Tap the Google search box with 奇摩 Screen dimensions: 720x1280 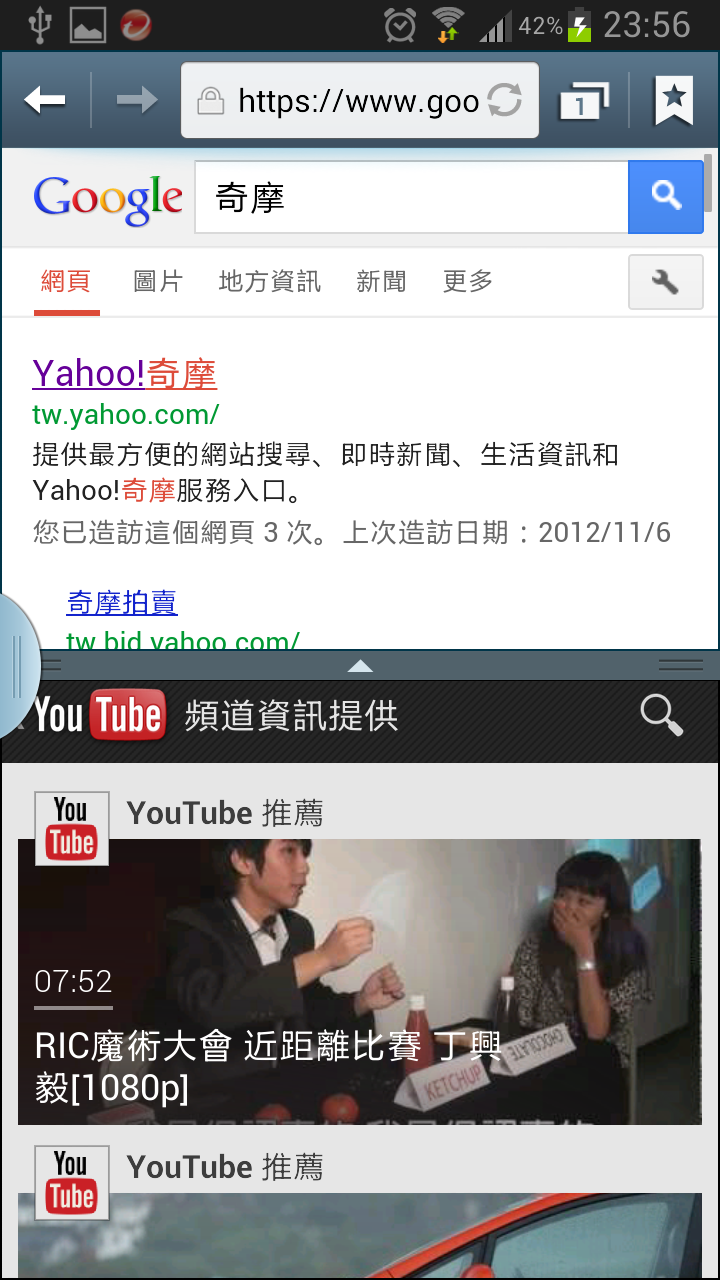point(411,197)
